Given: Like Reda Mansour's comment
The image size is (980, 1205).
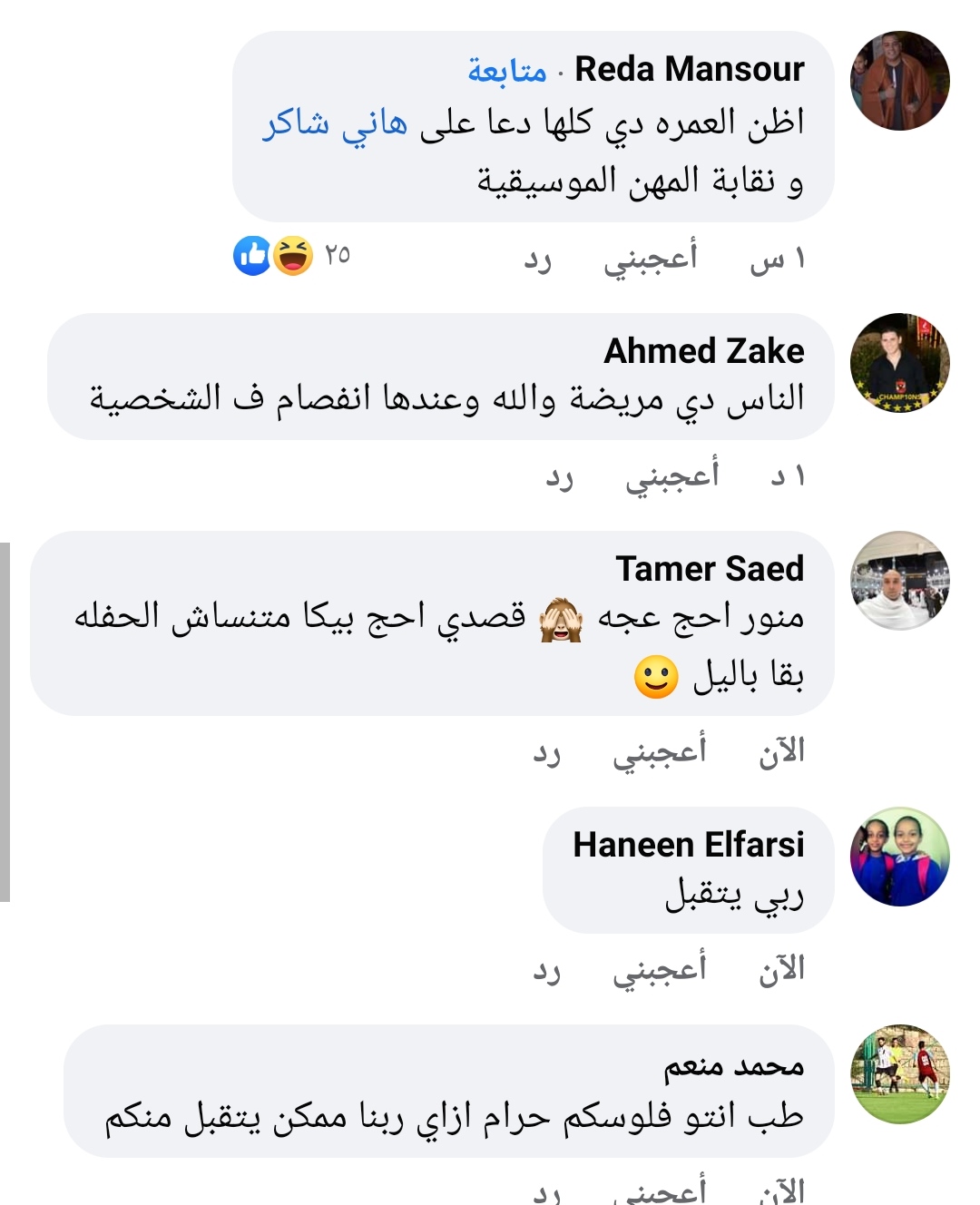Looking at the screenshot, I should pos(651,259).
